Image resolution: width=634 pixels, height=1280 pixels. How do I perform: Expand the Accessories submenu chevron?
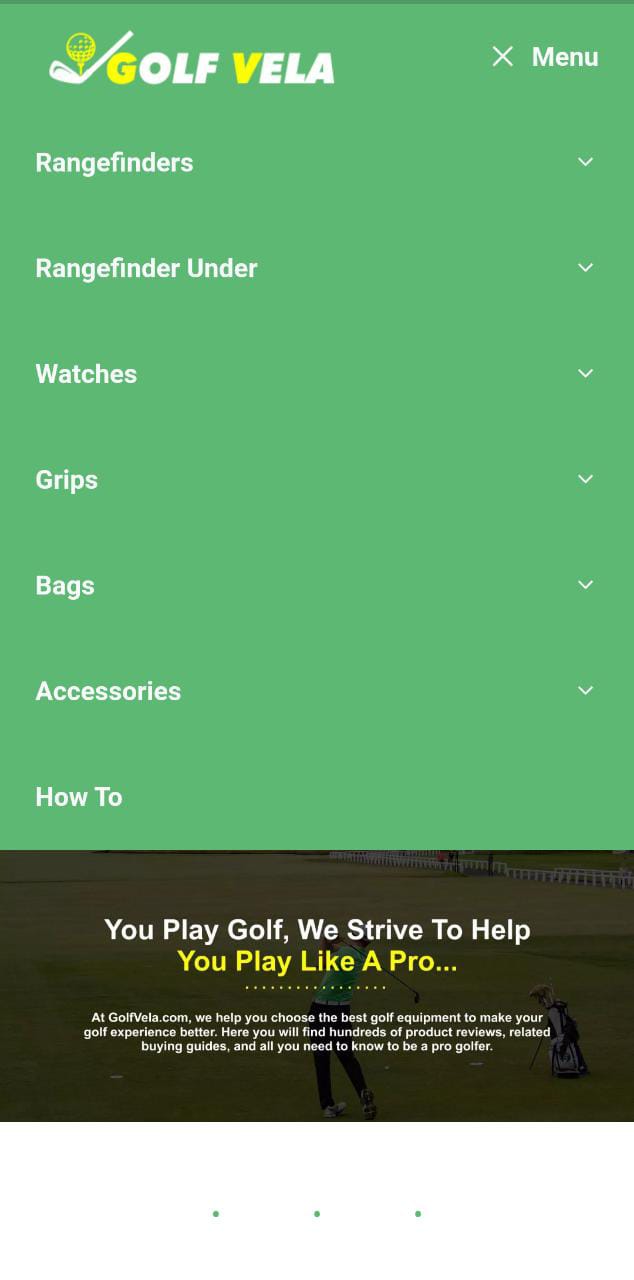(x=586, y=691)
